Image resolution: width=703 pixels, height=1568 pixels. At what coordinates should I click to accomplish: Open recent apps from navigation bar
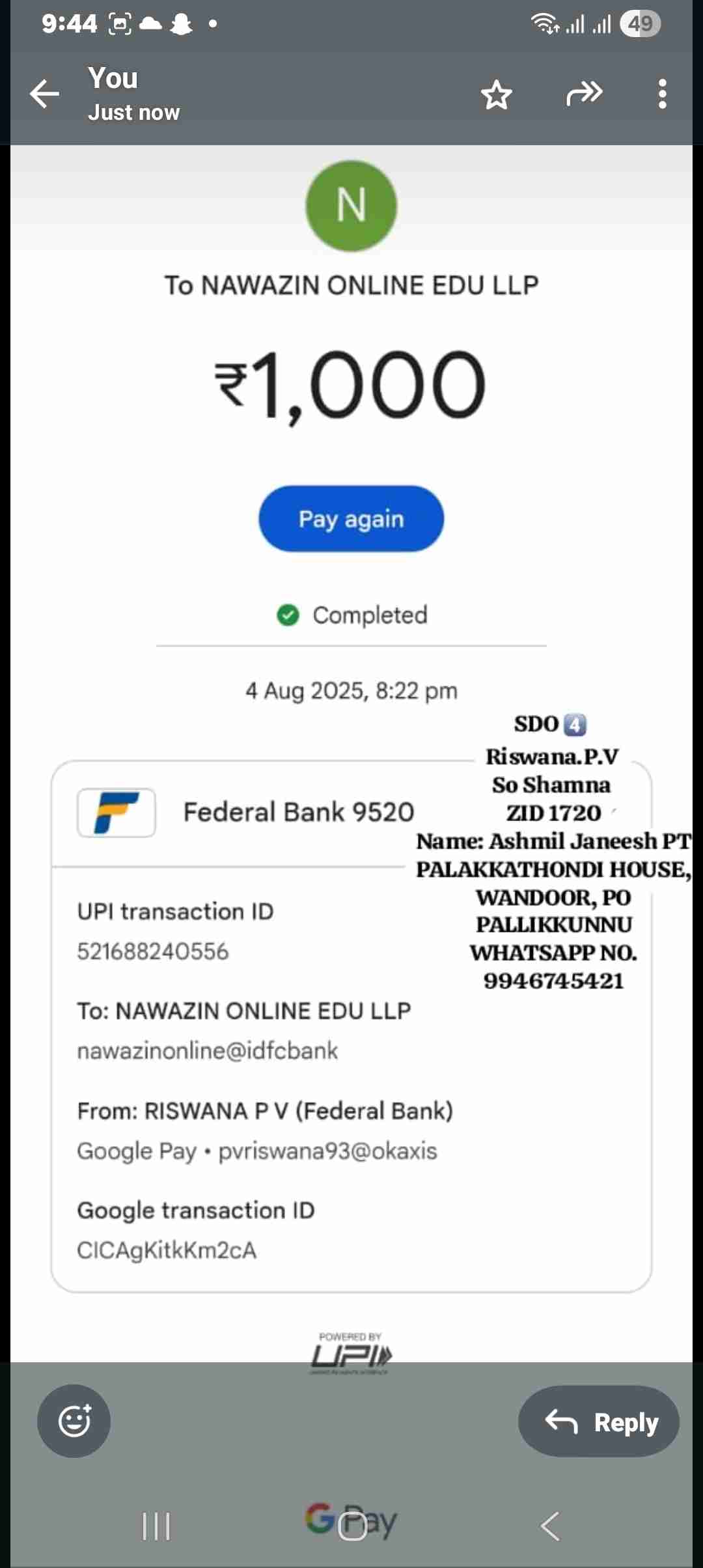coord(156,1526)
